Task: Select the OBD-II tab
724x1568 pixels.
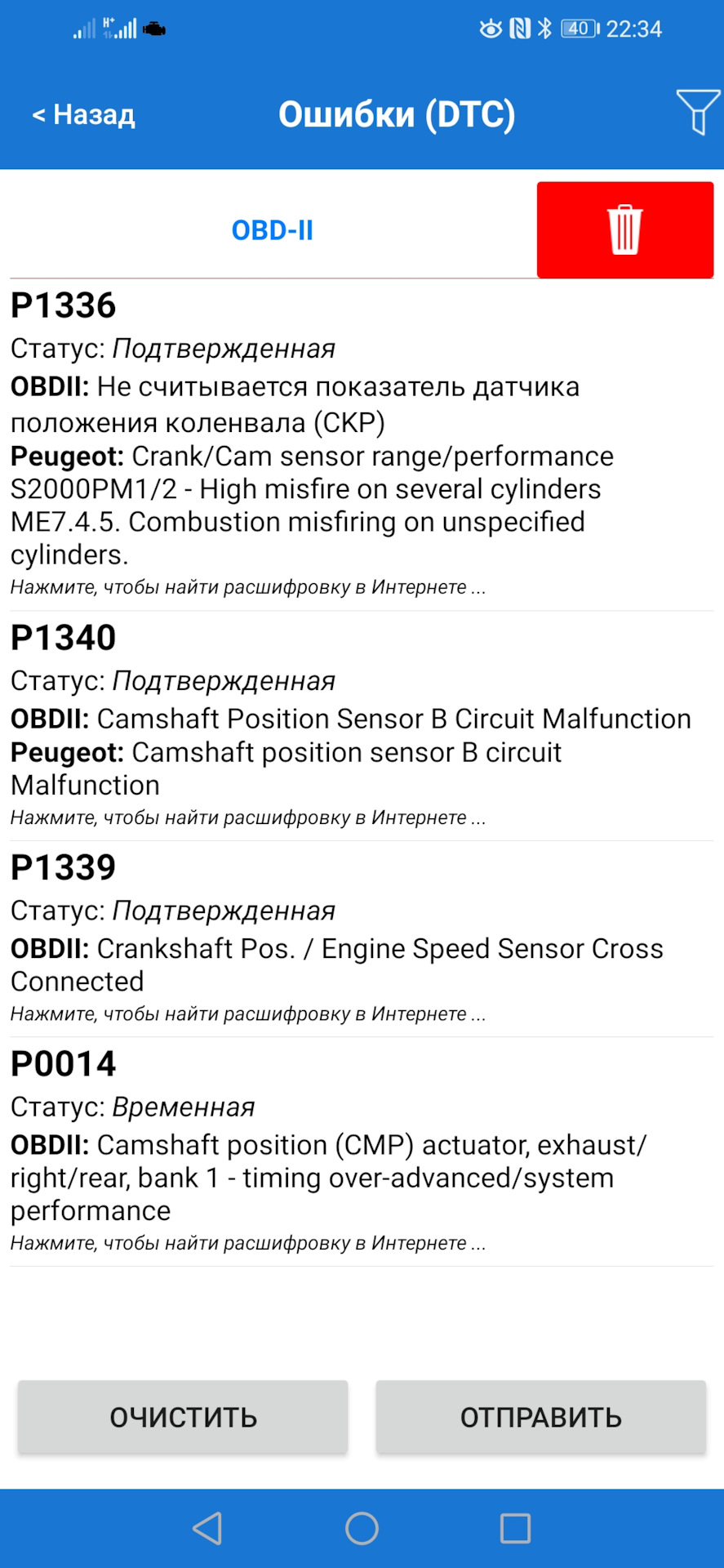Action: coord(272,230)
